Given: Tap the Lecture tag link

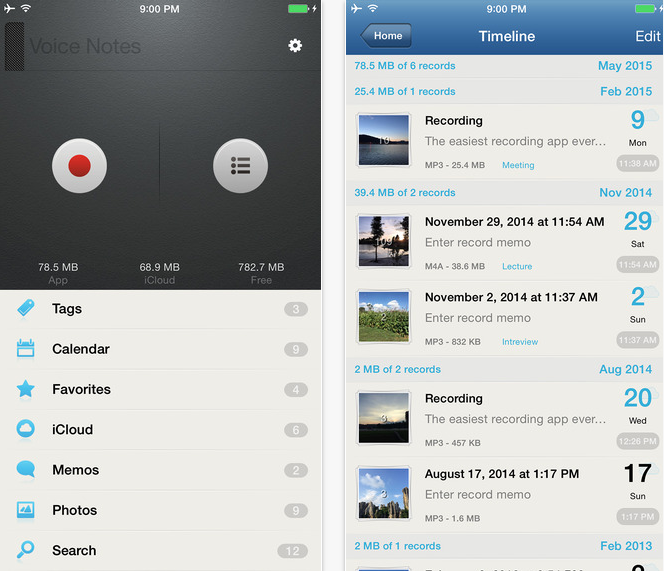Looking at the screenshot, I should pos(517,267).
